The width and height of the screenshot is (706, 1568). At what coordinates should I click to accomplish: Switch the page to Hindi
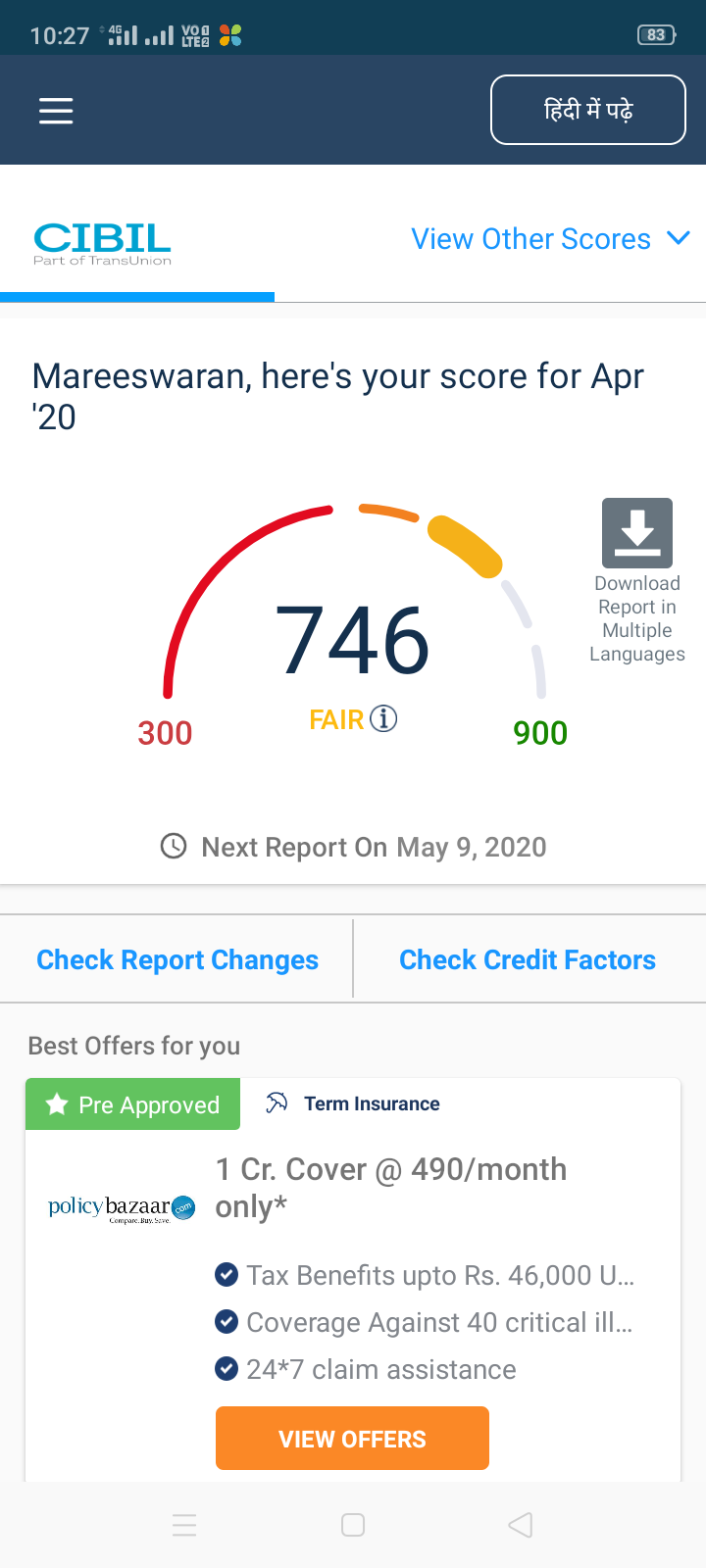tap(587, 110)
